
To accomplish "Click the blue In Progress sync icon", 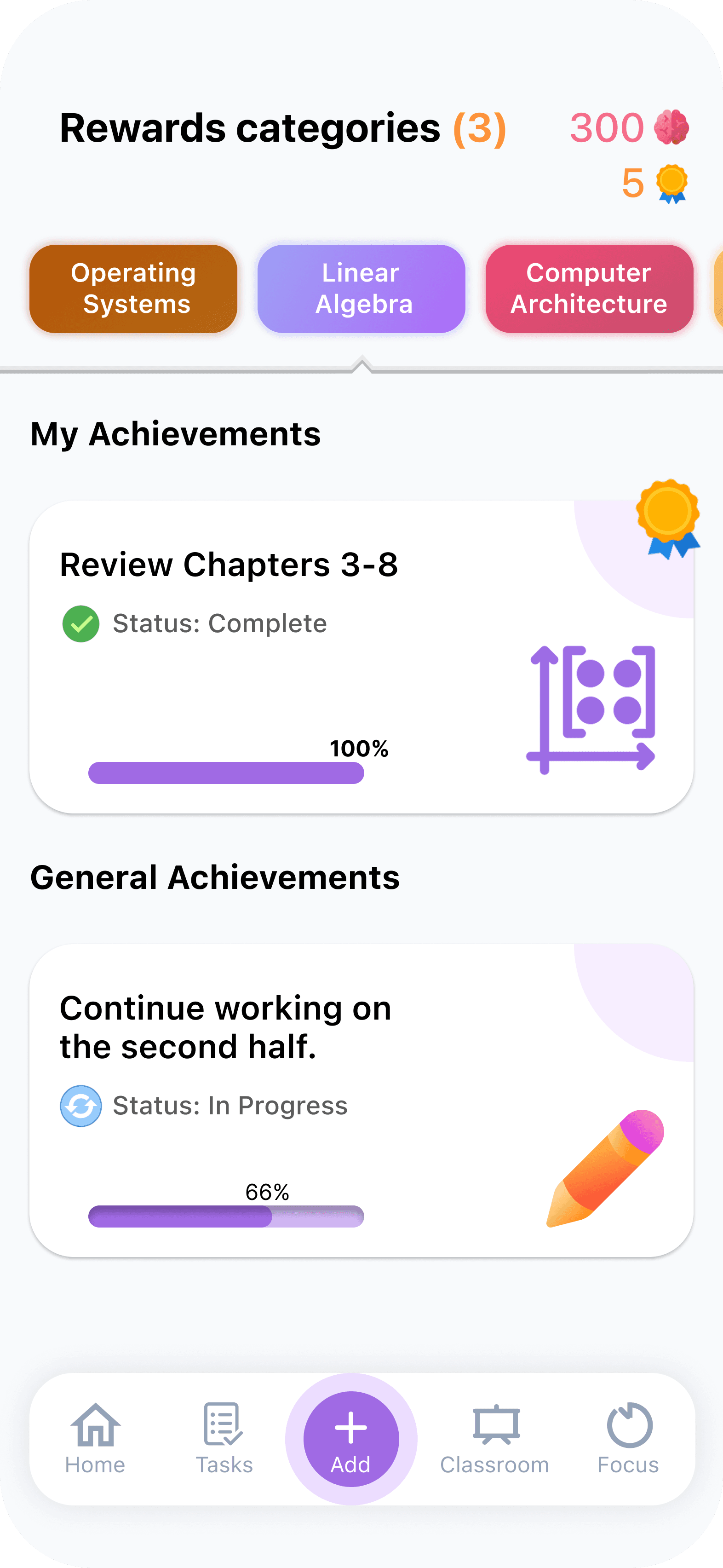I will (x=80, y=1106).
